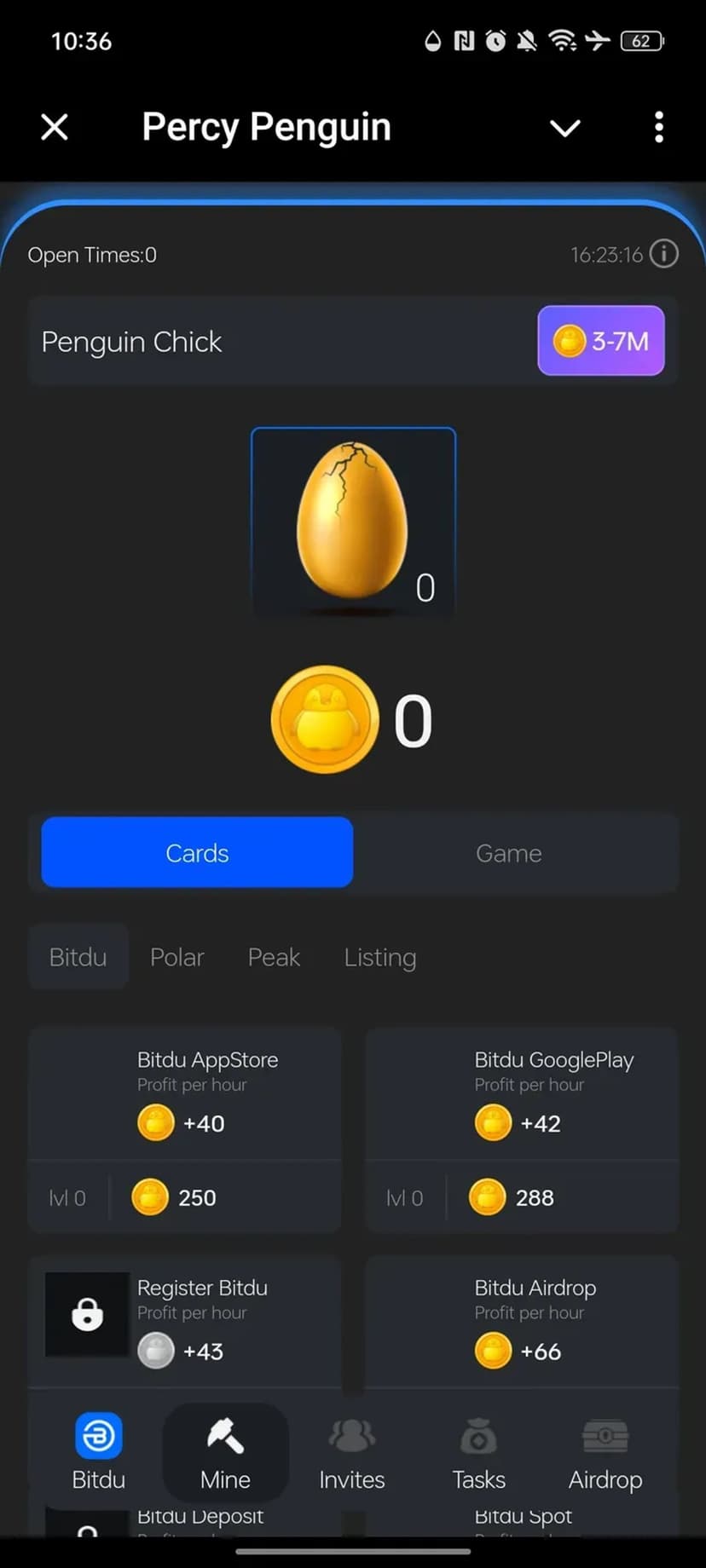Open the three-dot overflow menu
706x1568 pixels.
tap(658, 128)
